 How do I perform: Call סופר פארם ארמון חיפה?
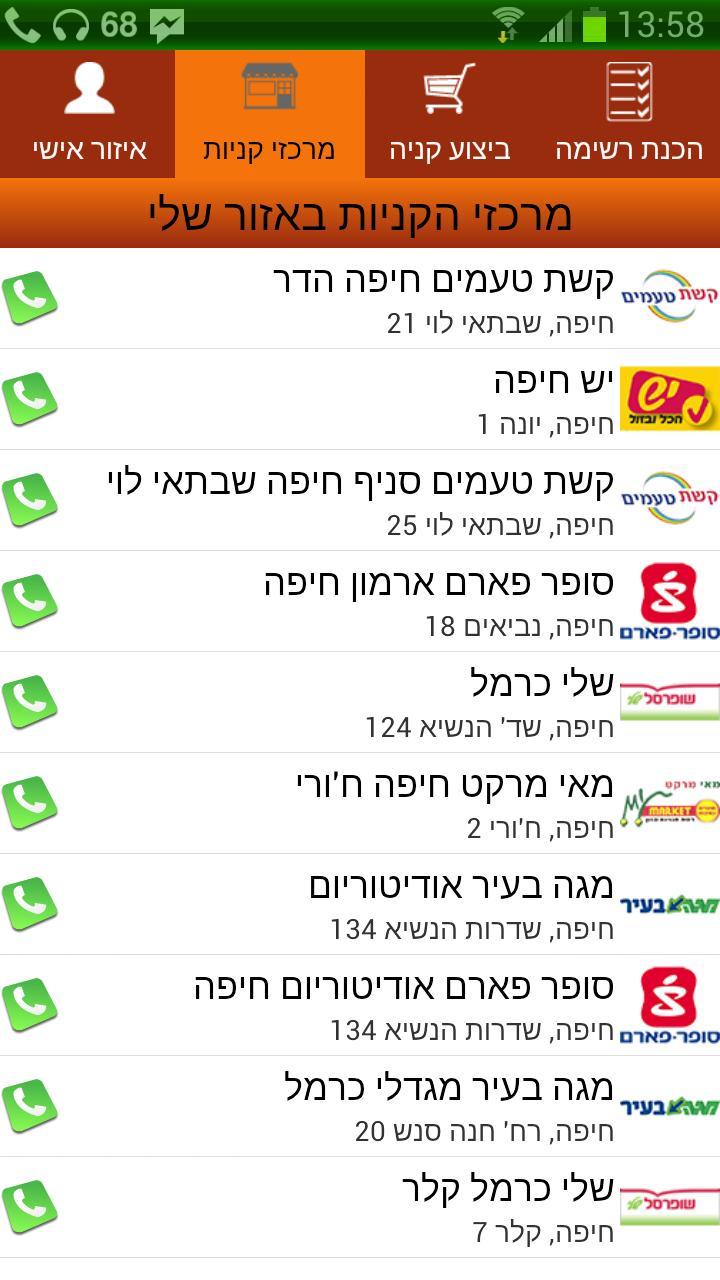point(30,601)
